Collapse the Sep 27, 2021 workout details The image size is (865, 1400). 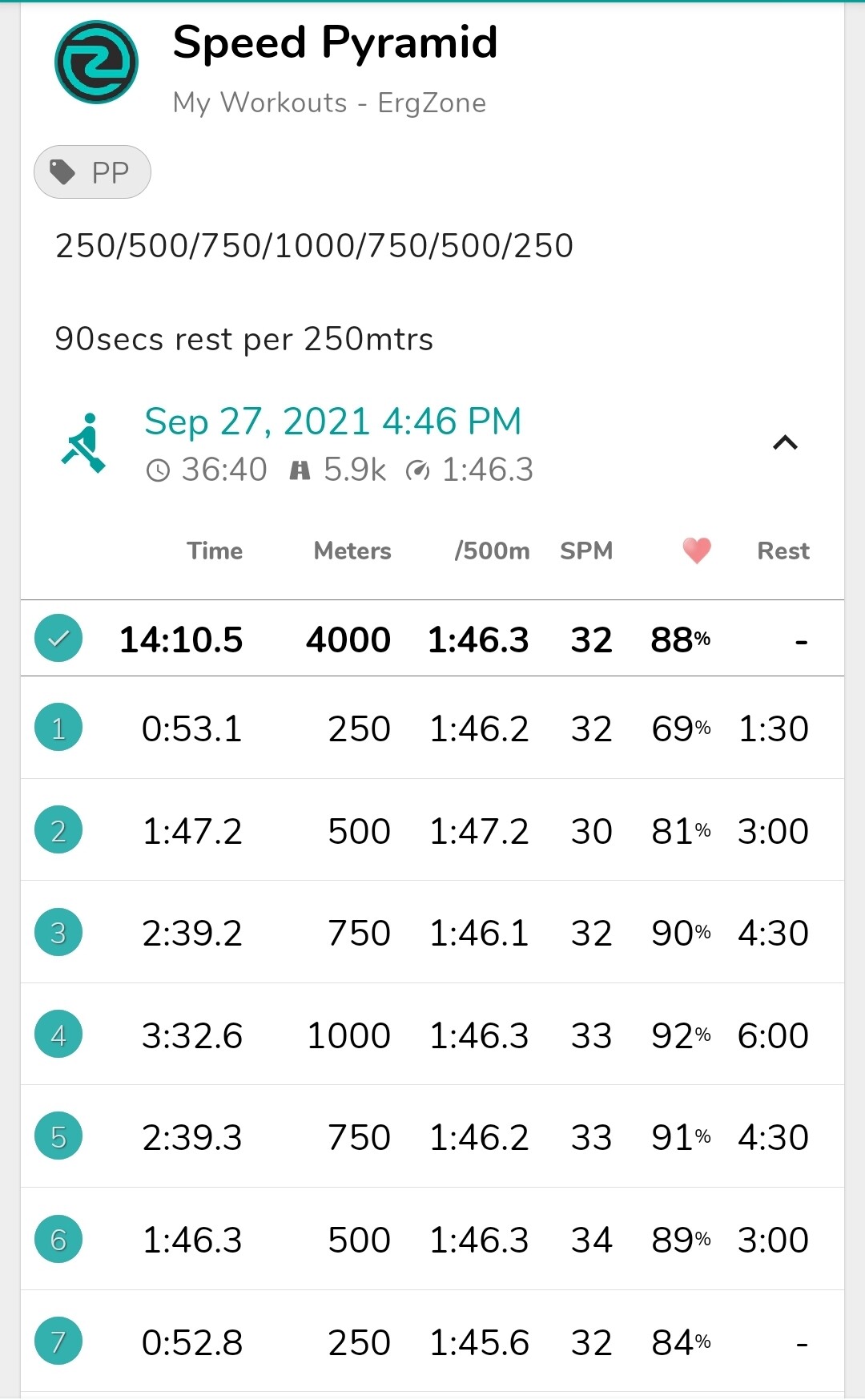pyautogui.click(x=785, y=442)
